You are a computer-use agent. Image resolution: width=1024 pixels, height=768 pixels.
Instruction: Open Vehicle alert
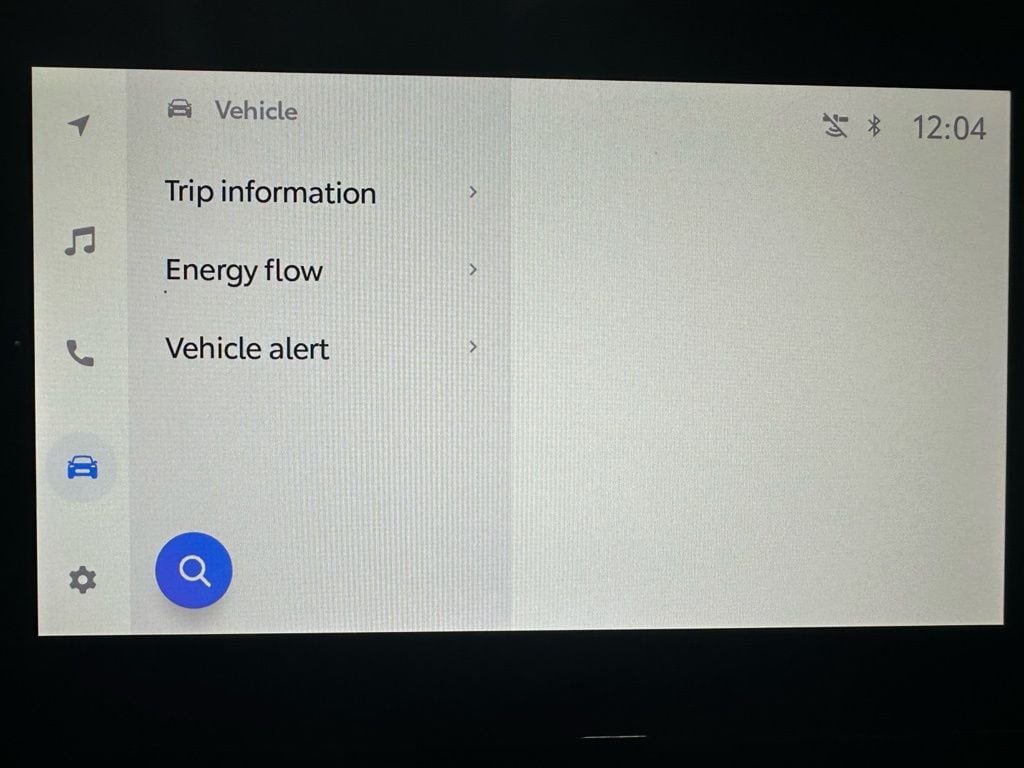[x=320, y=348]
